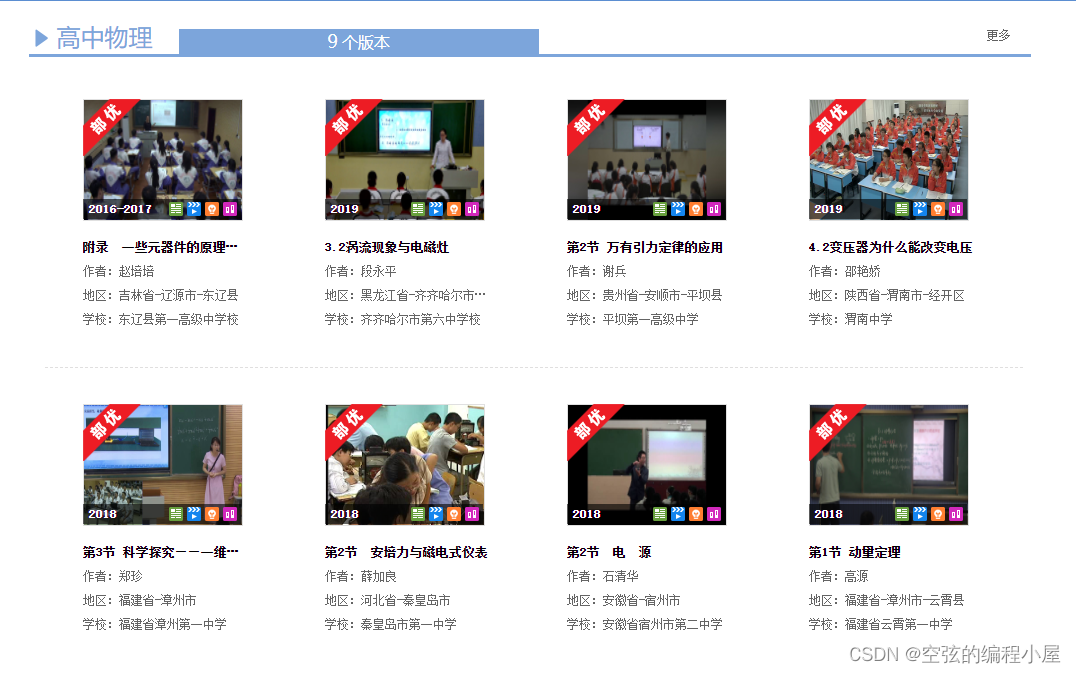Open the 3.2涡流现象与电磁灶 video thumbnail
The image size is (1076, 673).
coord(404,159)
